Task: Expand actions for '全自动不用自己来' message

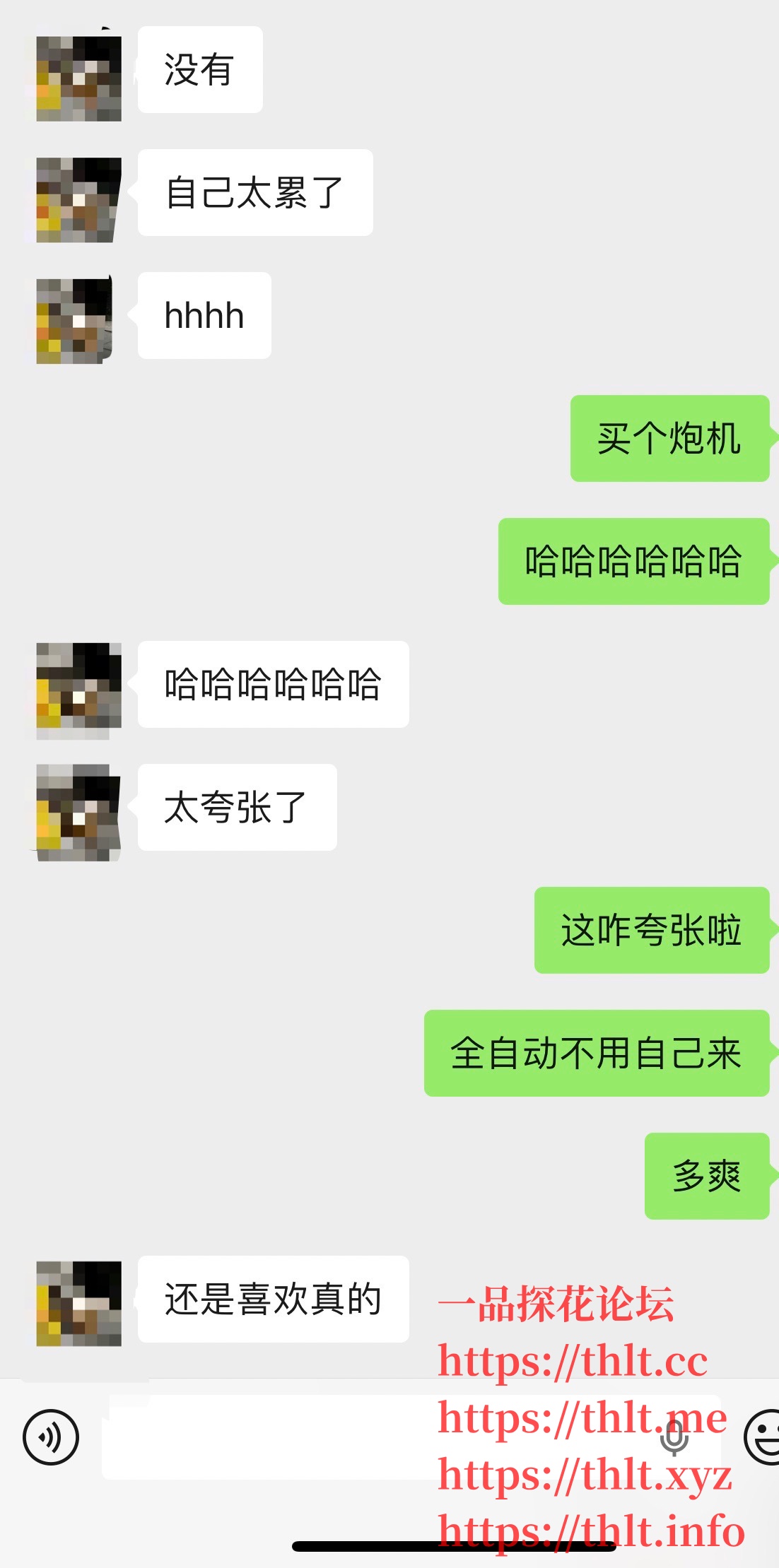Action: coord(596,1052)
